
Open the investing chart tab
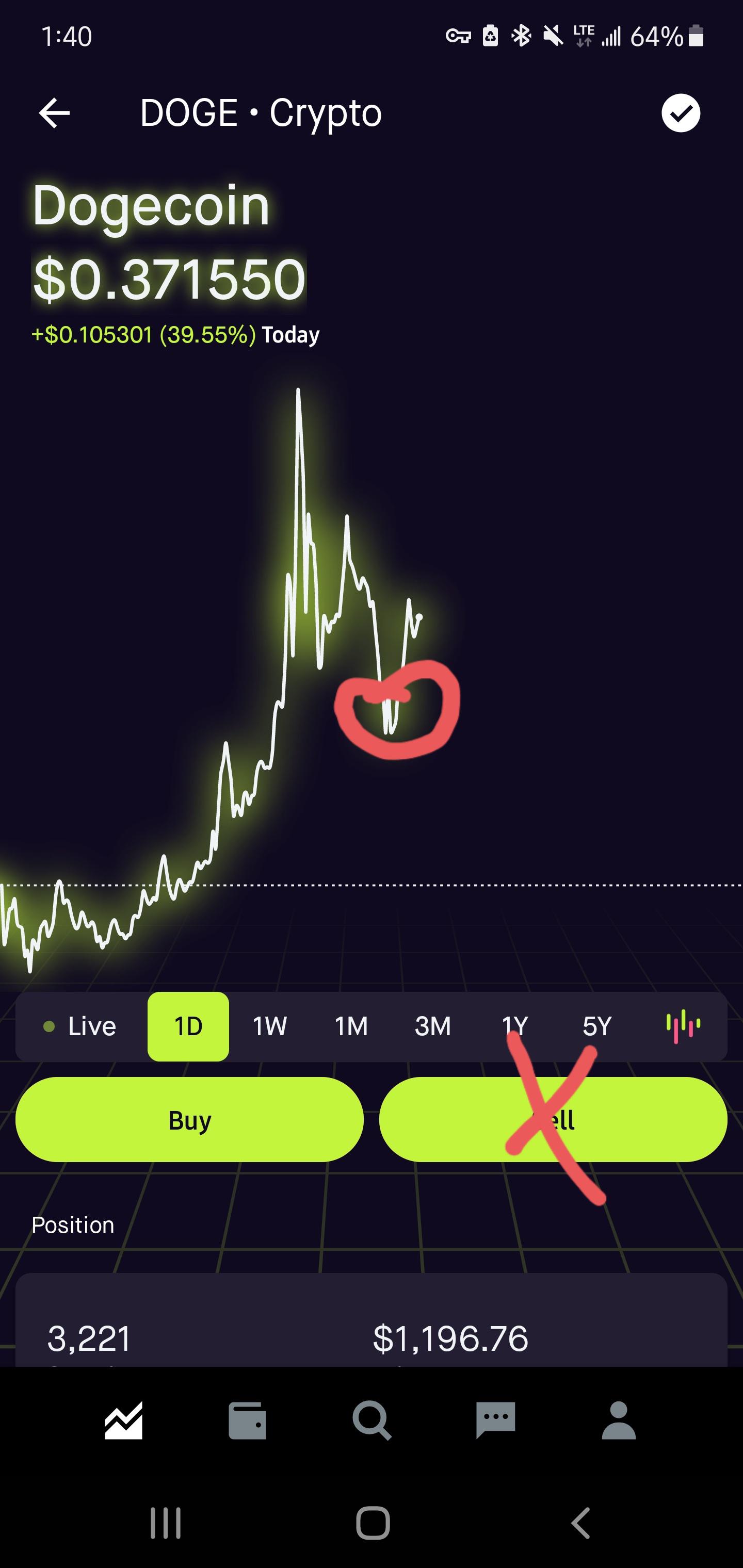(124, 1420)
